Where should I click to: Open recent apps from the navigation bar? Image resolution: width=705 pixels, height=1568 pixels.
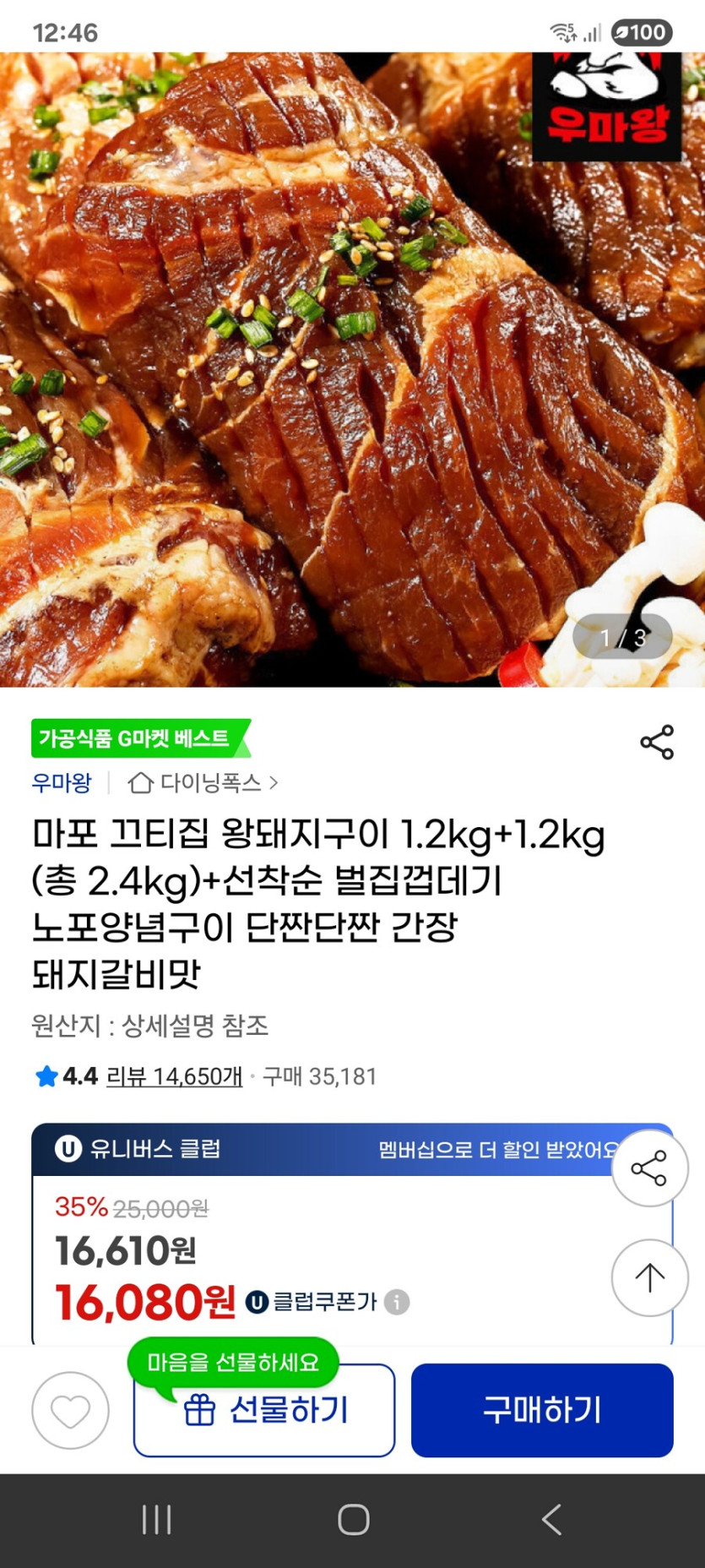pyautogui.click(x=155, y=1520)
